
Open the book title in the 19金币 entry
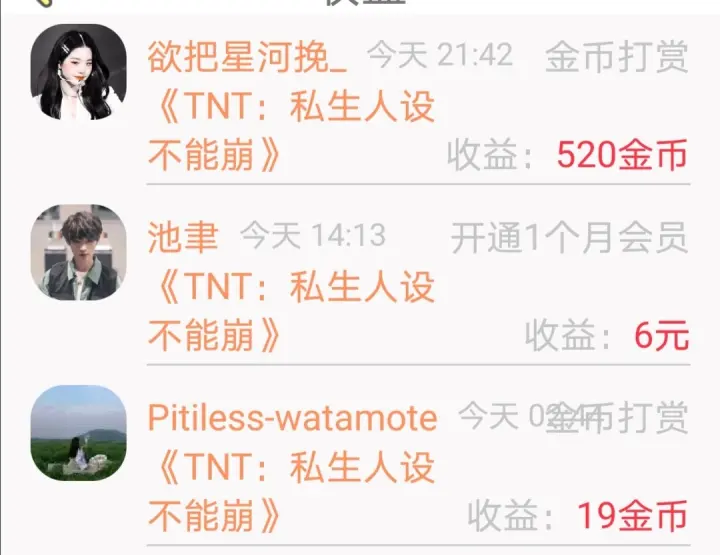pos(291,490)
